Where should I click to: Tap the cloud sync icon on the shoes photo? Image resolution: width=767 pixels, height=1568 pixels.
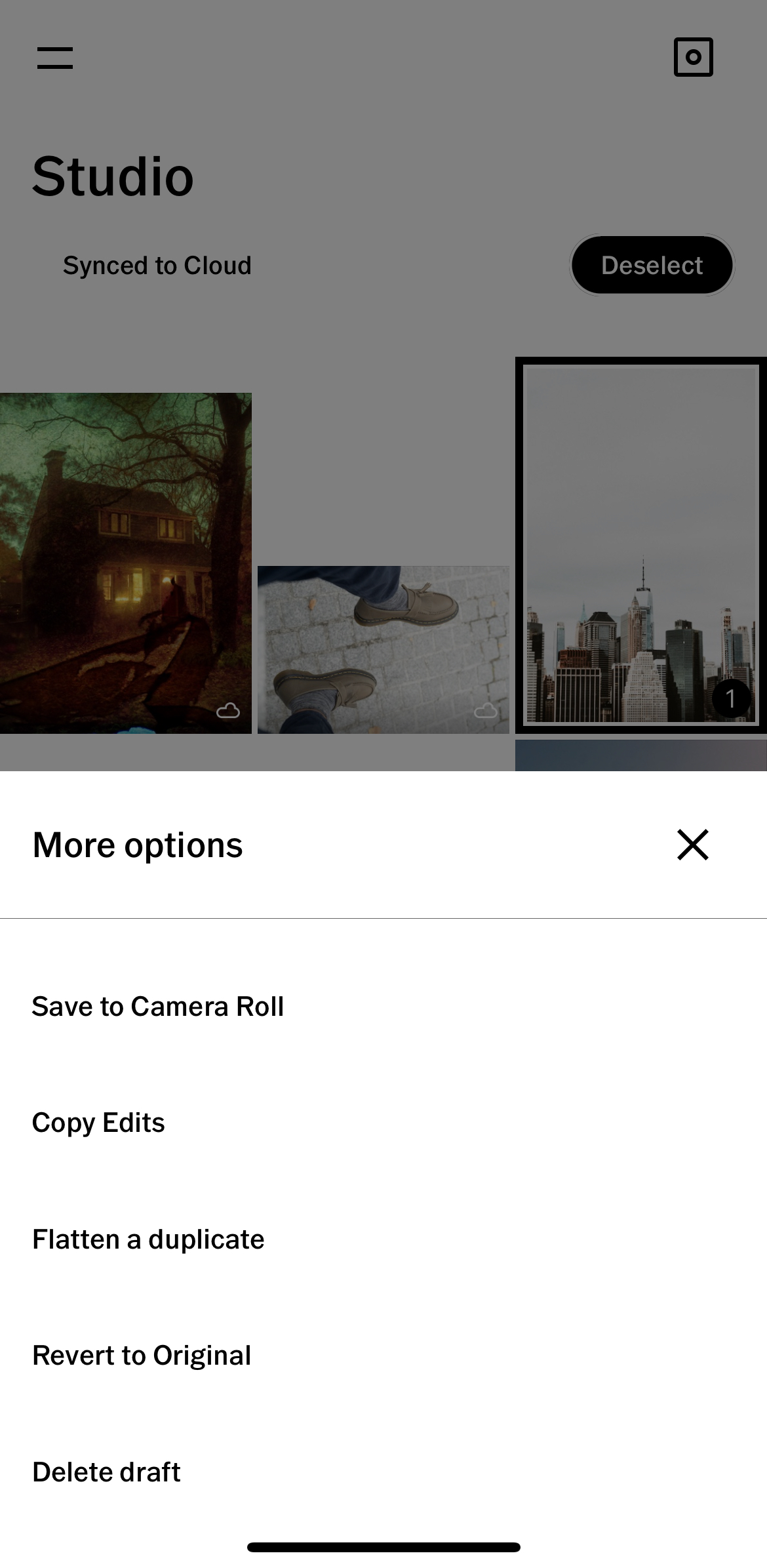click(486, 710)
